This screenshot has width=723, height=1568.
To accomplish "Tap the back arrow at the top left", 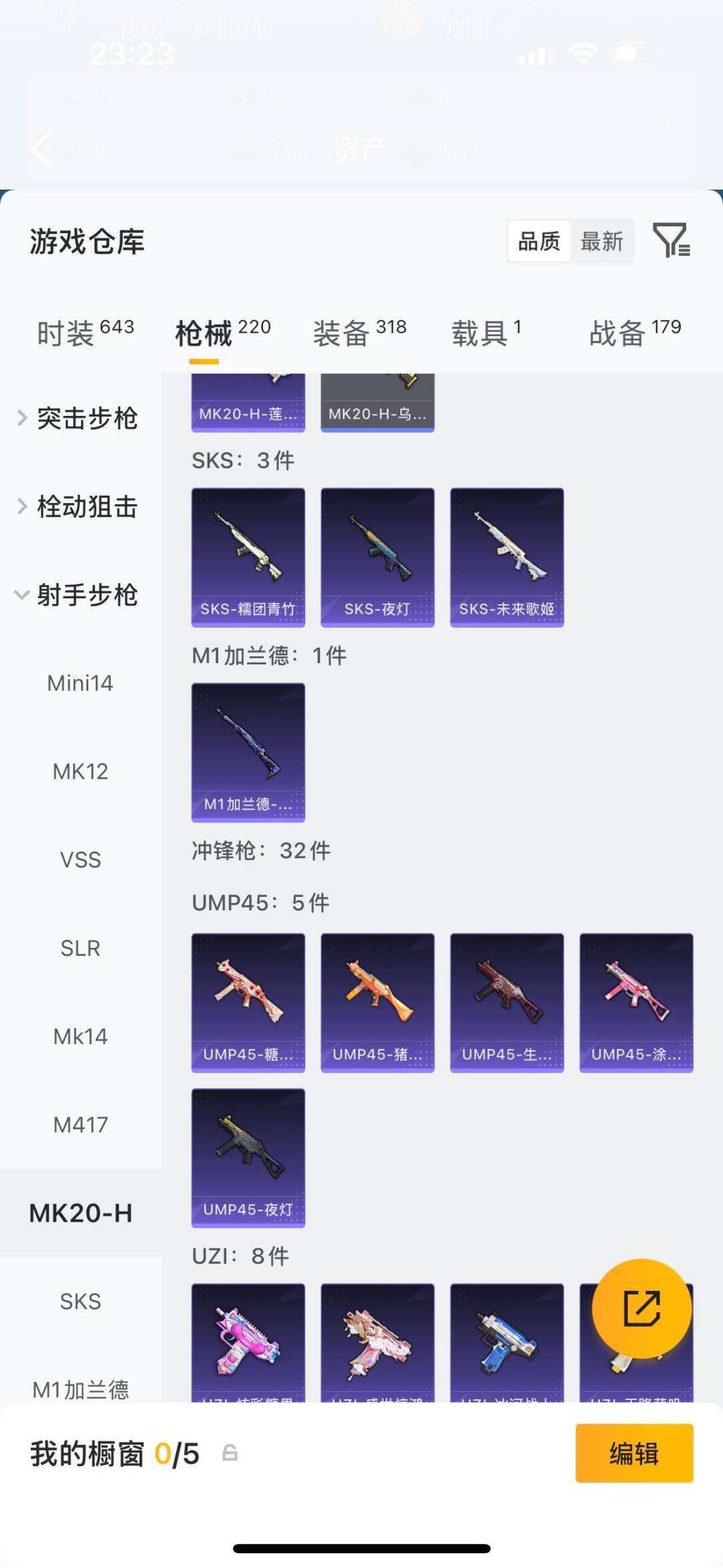I will click(40, 149).
